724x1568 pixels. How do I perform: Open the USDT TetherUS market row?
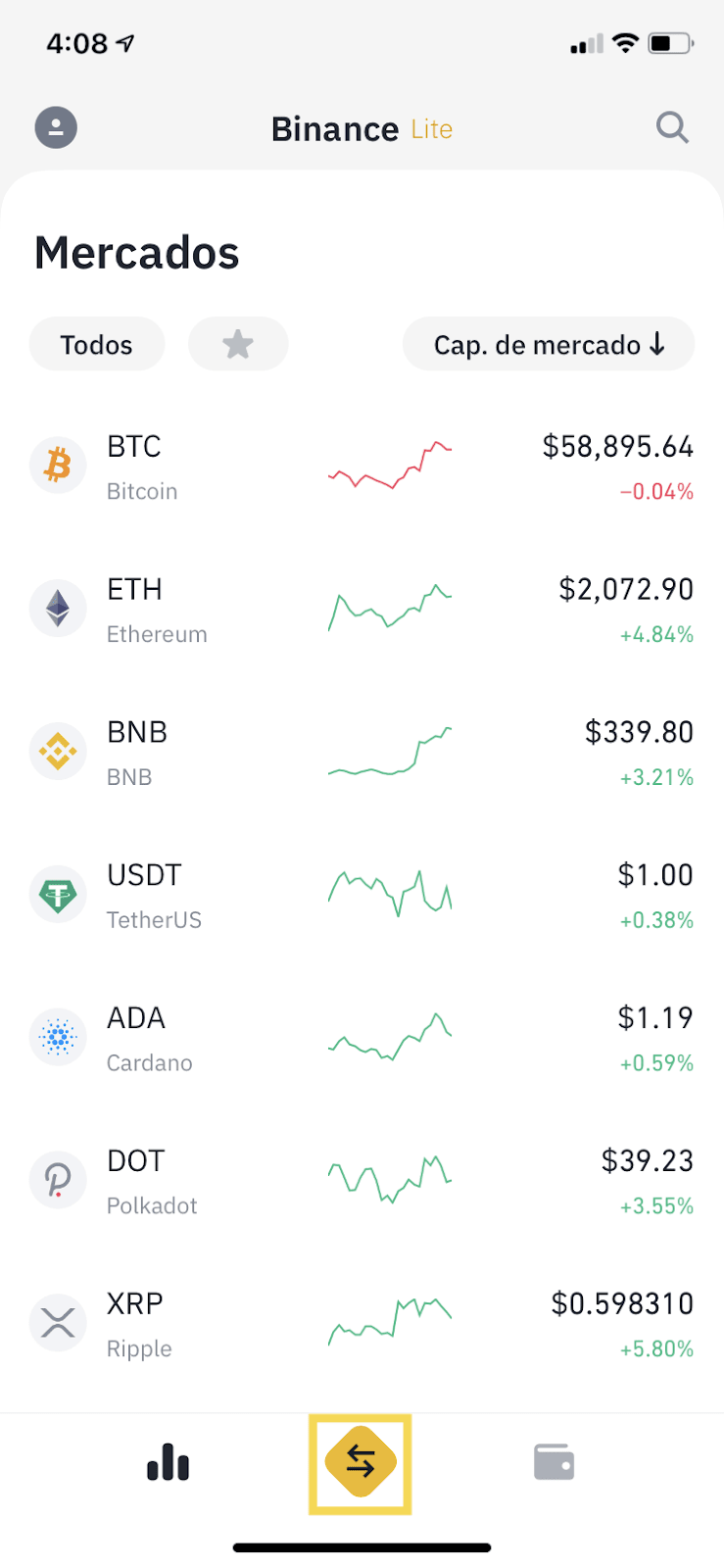click(362, 896)
